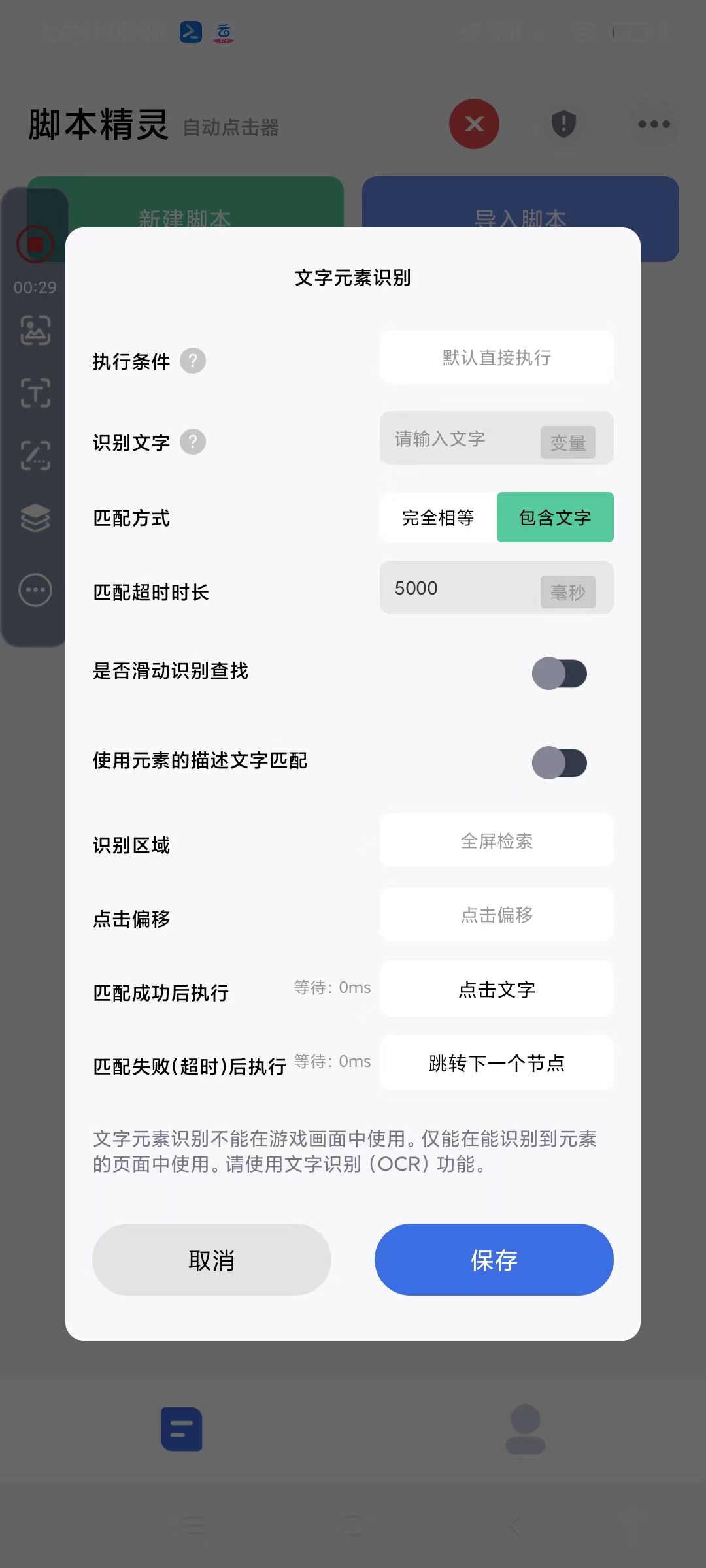Image resolution: width=706 pixels, height=1568 pixels.
Task: Open the 点击偏移 setting
Action: (x=496, y=915)
